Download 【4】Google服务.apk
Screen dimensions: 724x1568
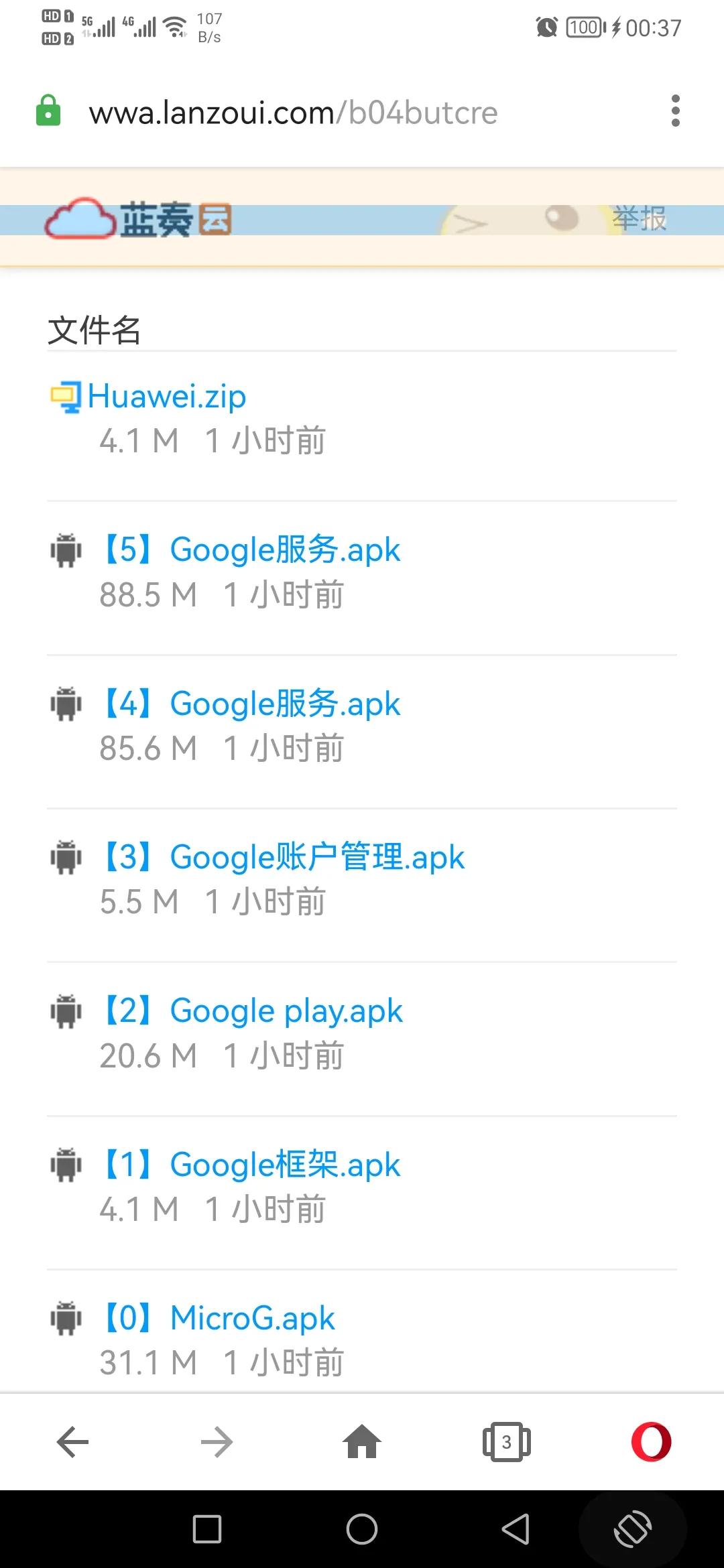point(251,704)
